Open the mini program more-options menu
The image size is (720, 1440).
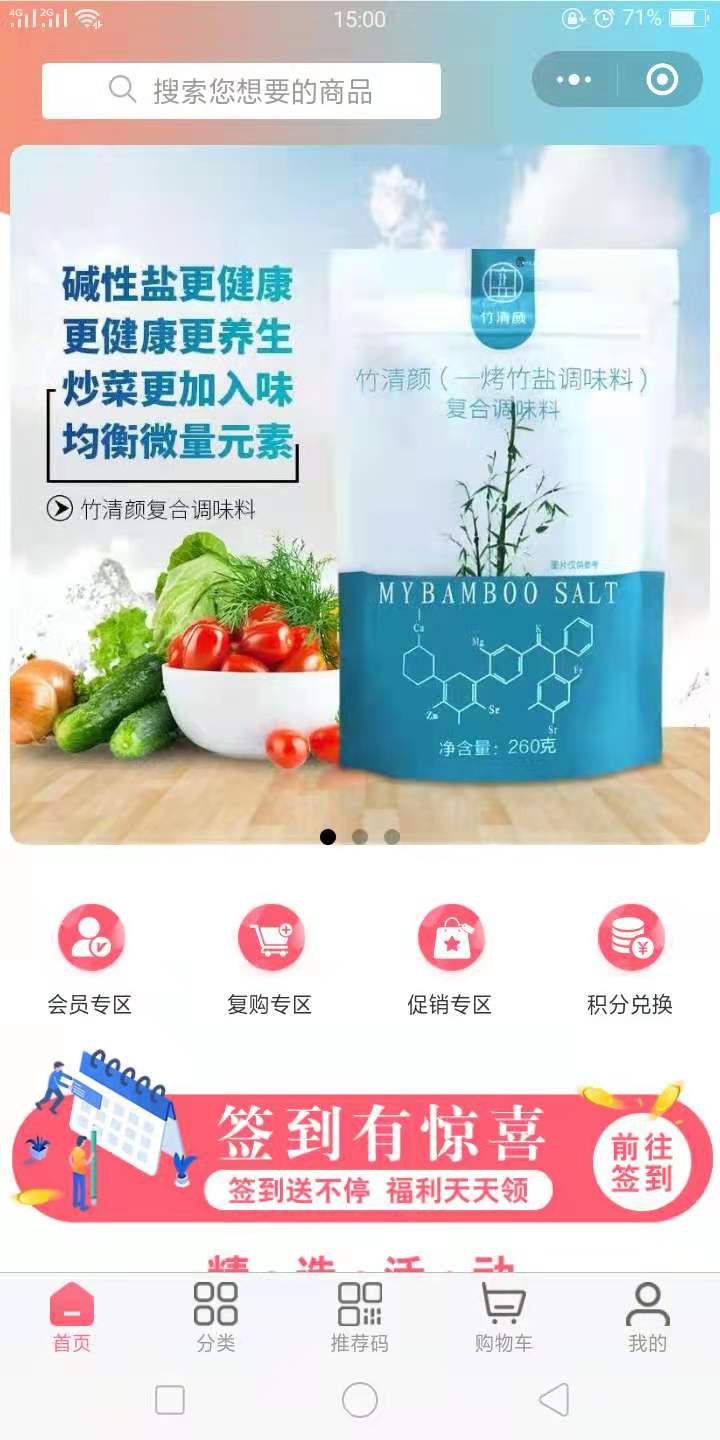[574, 80]
